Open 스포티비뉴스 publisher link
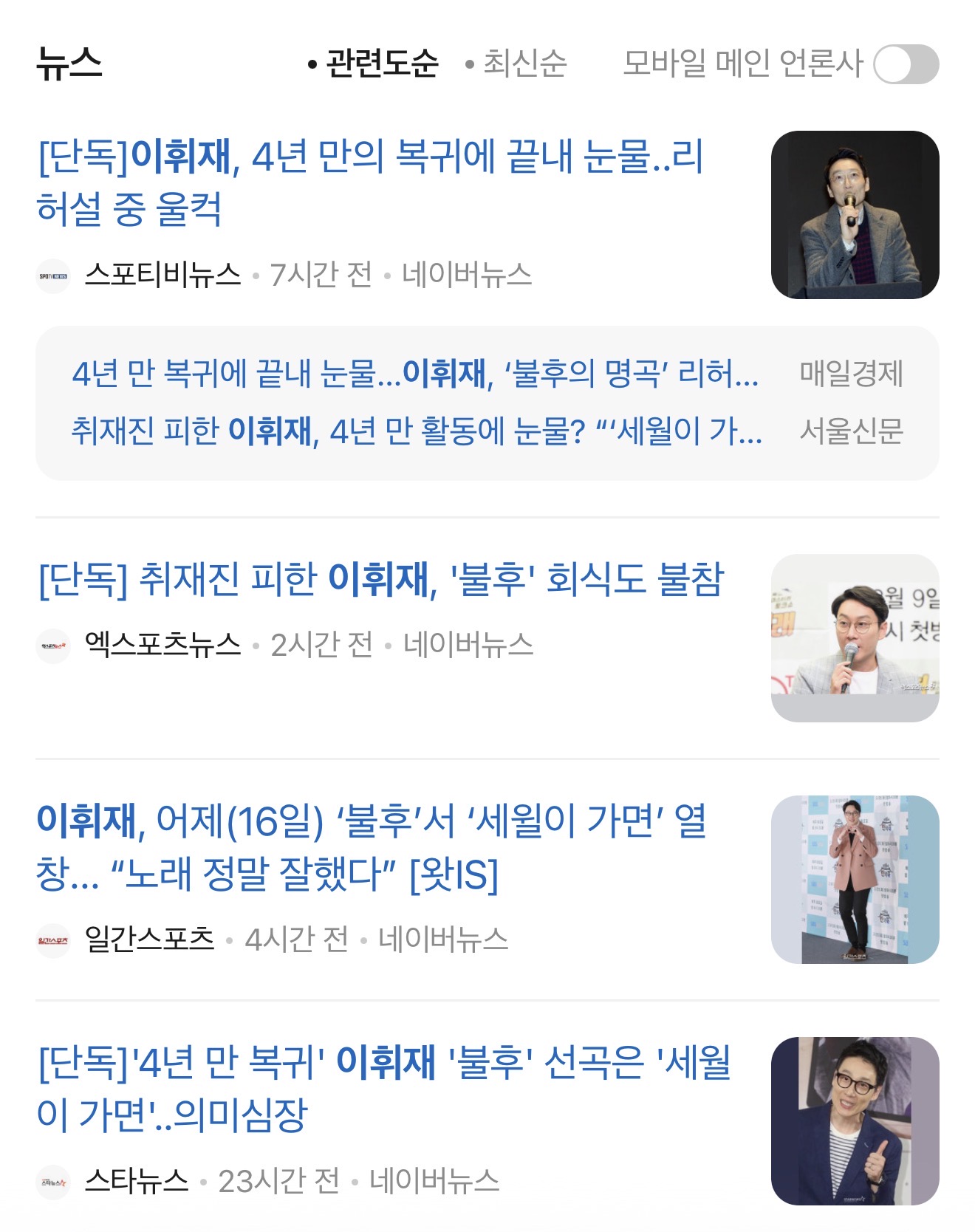Image resolution: width=975 pixels, height=1232 pixels. tap(162, 275)
